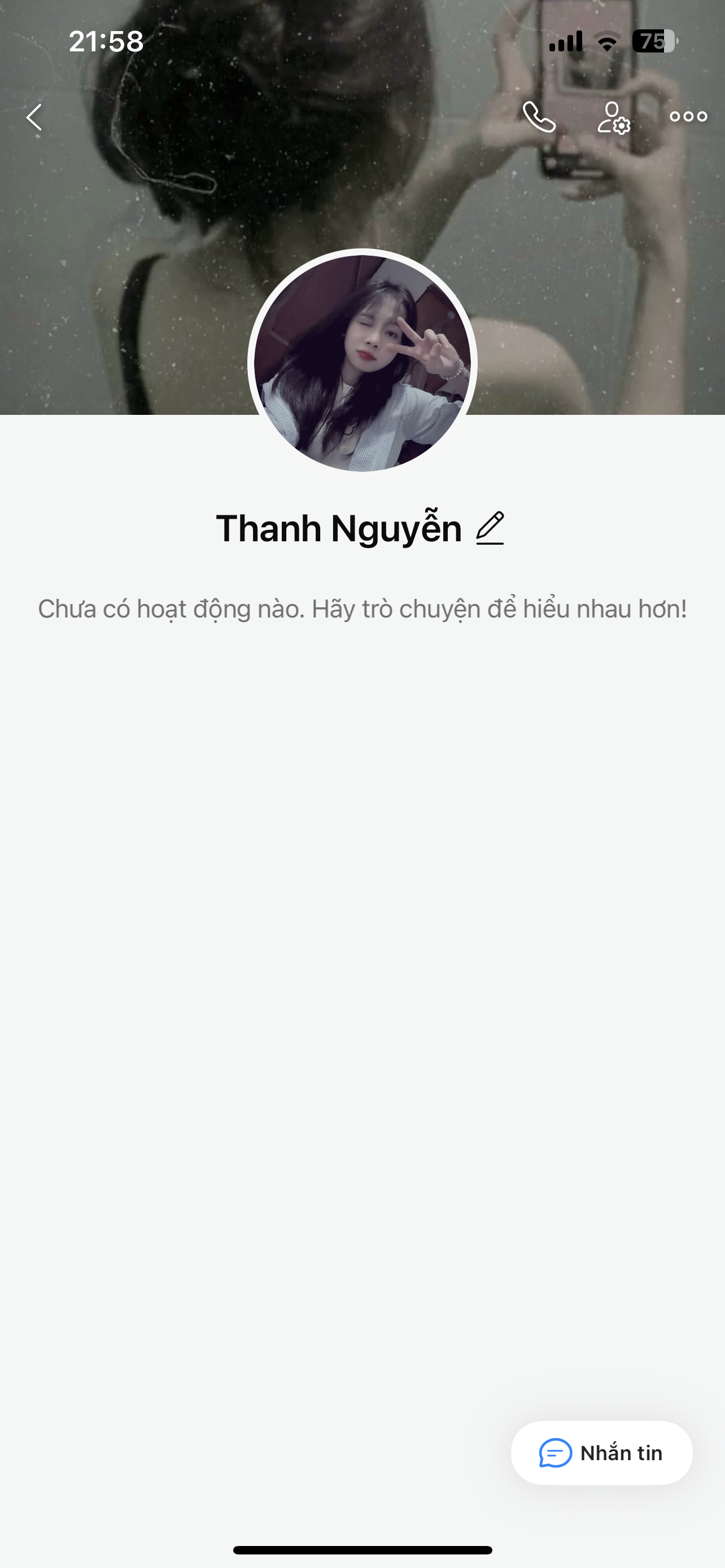This screenshot has height=1568, width=725.
Task: Open friend settings icon with gear
Action: click(x=613, y=117)
